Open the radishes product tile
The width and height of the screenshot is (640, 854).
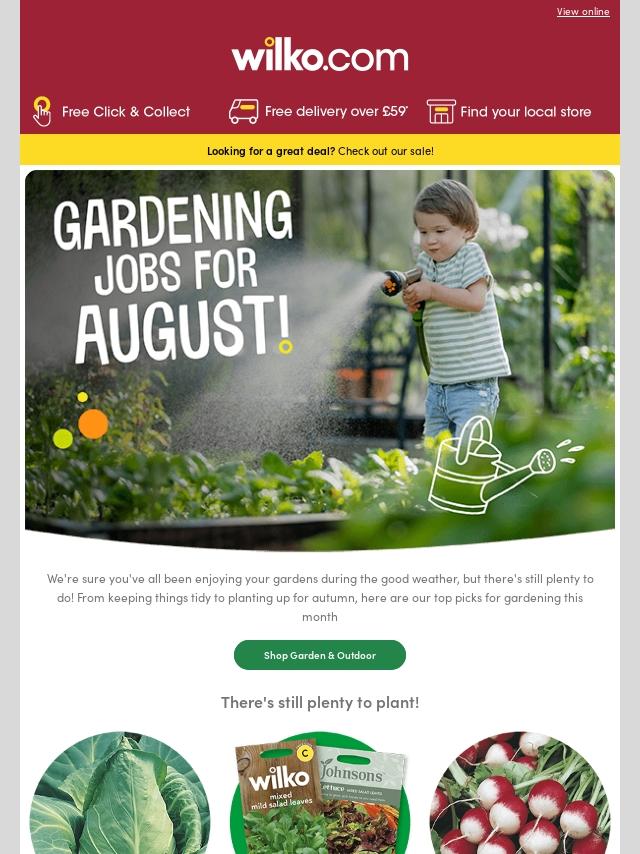pos(520,797)
